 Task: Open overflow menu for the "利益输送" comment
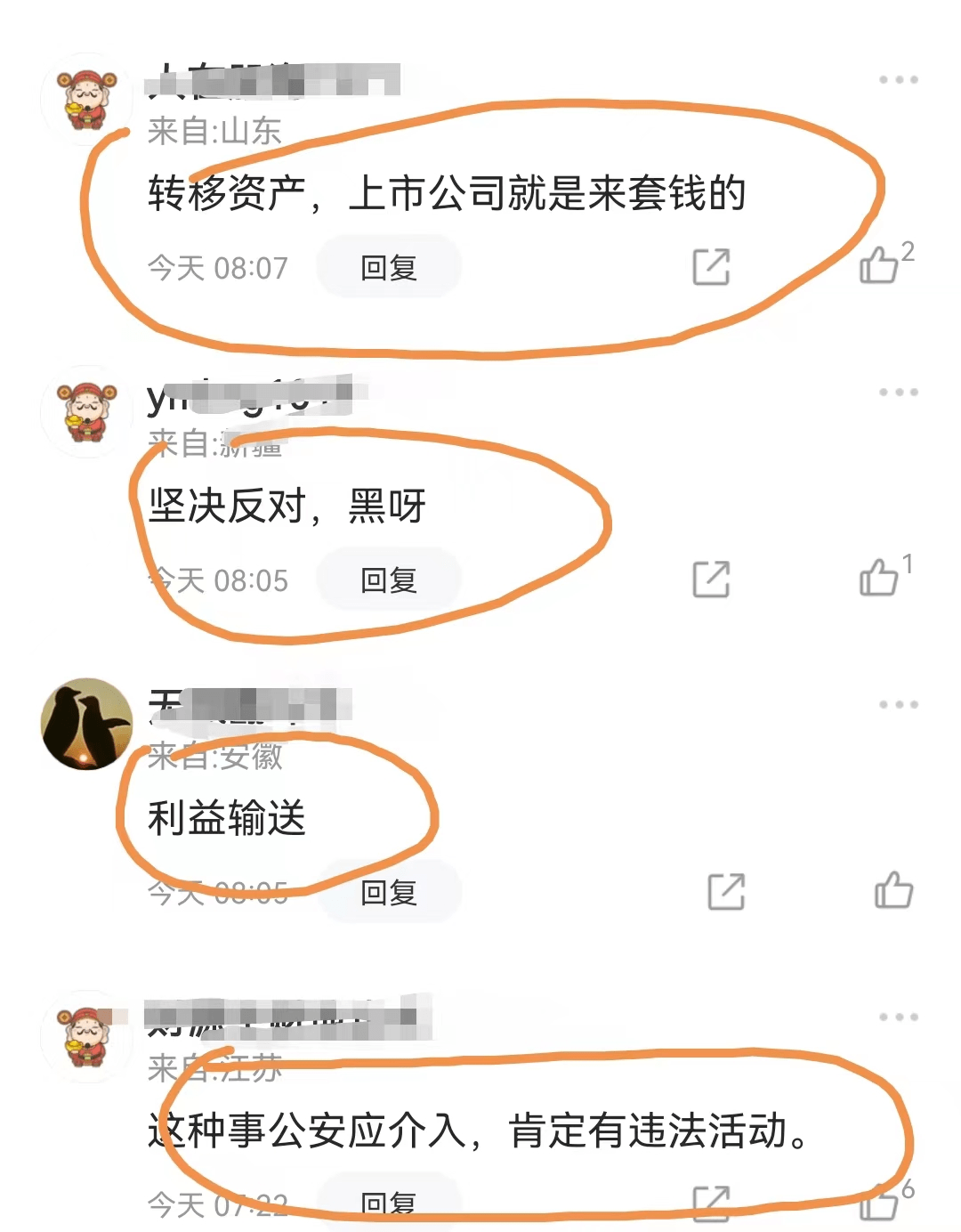click(898, 705)
